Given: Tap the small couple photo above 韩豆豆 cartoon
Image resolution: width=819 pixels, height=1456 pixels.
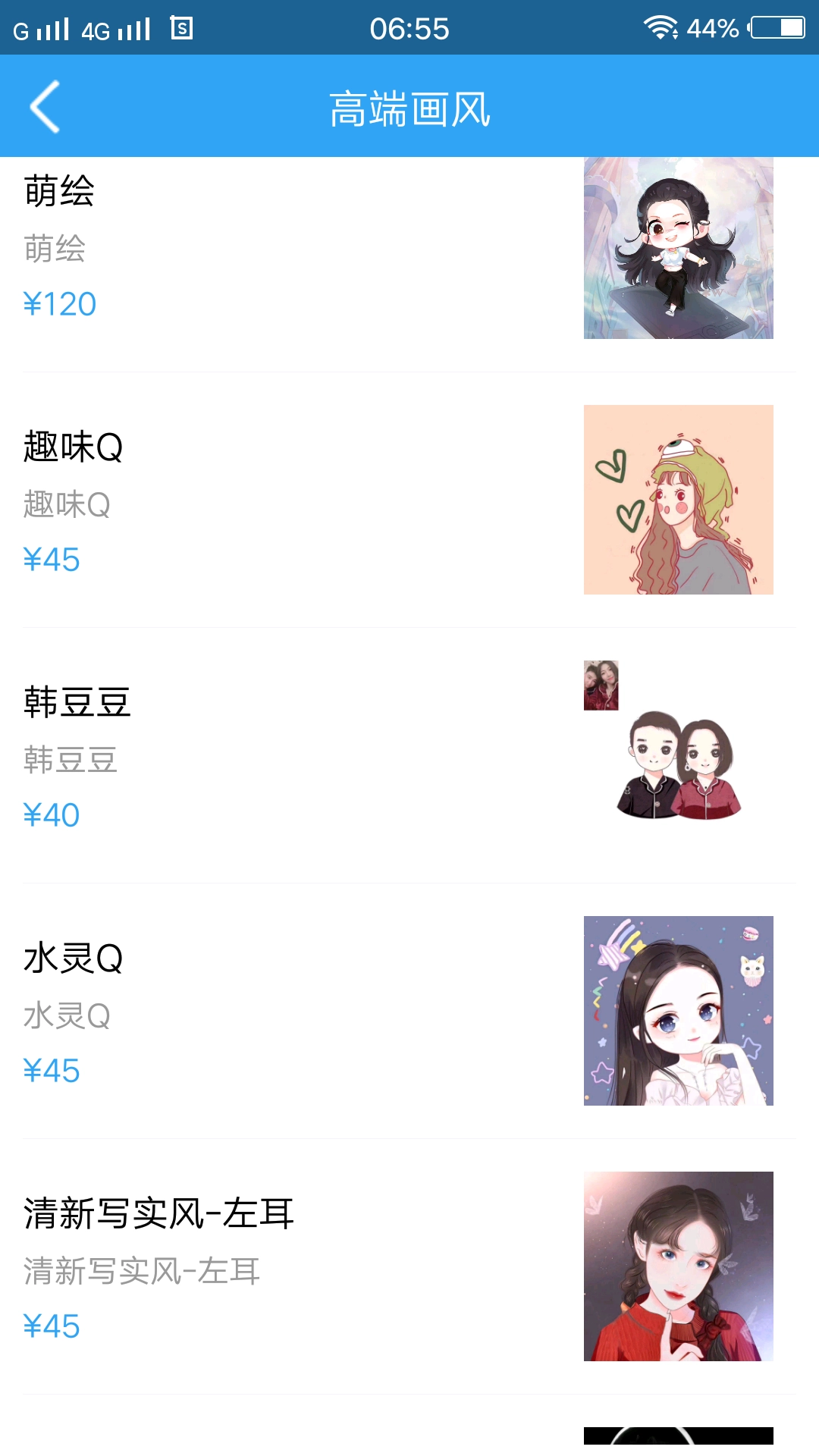Looking at the screenshot, I should click(x=601, y=683).
